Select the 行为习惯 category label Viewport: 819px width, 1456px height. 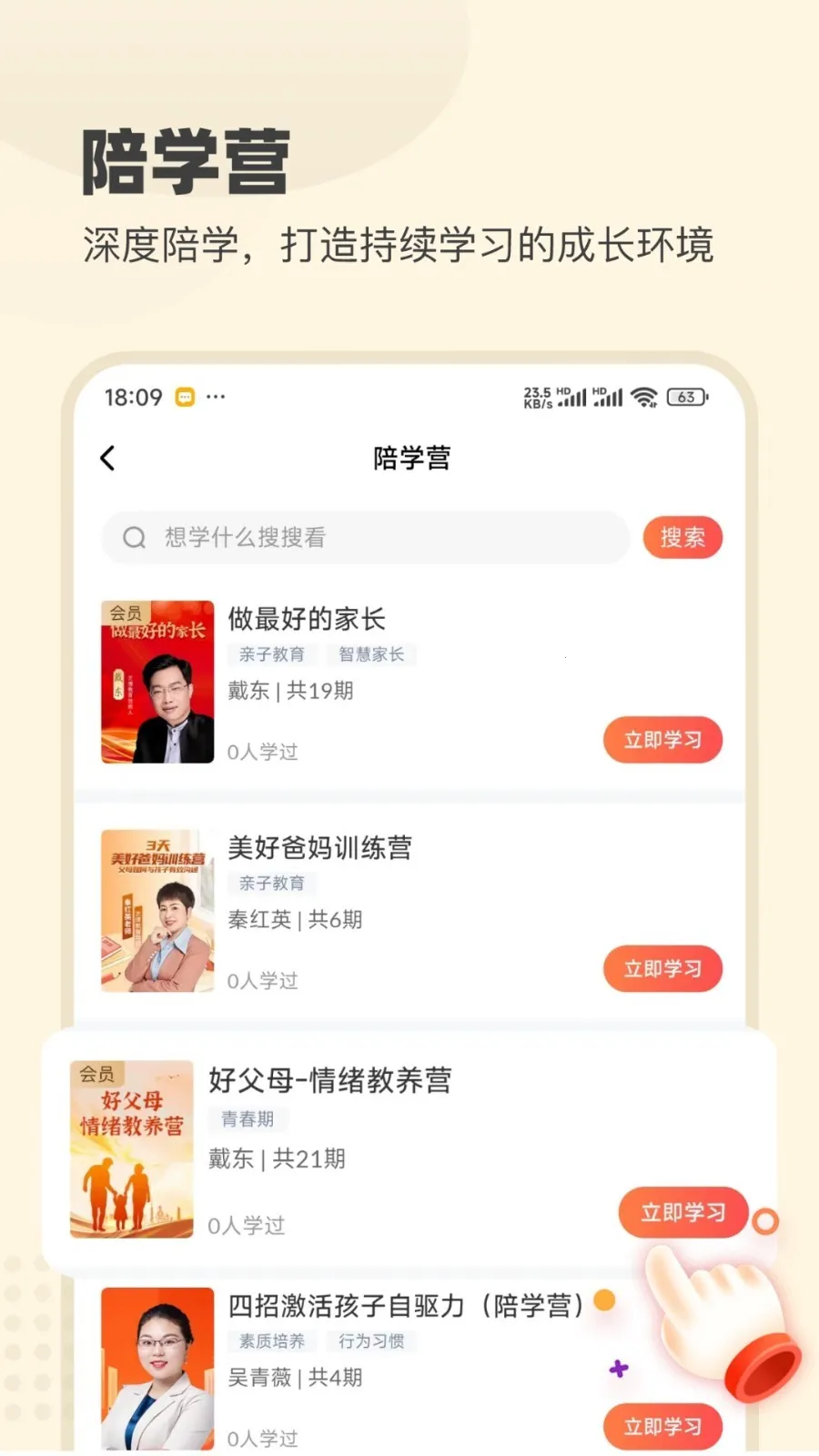click(372, 1341)
